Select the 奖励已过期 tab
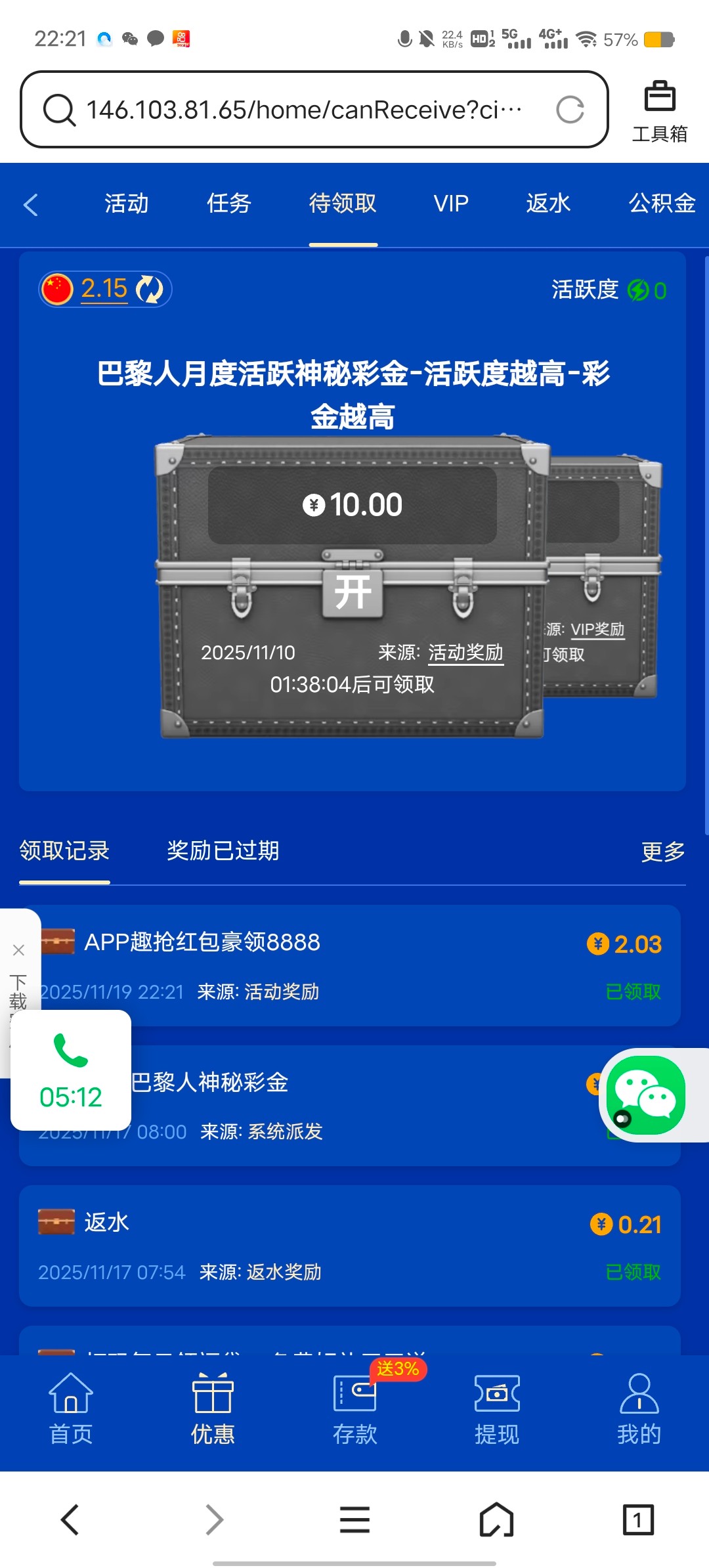This screenshot has height=1568, width=709. pyautogui.click(x=223, y=851)
